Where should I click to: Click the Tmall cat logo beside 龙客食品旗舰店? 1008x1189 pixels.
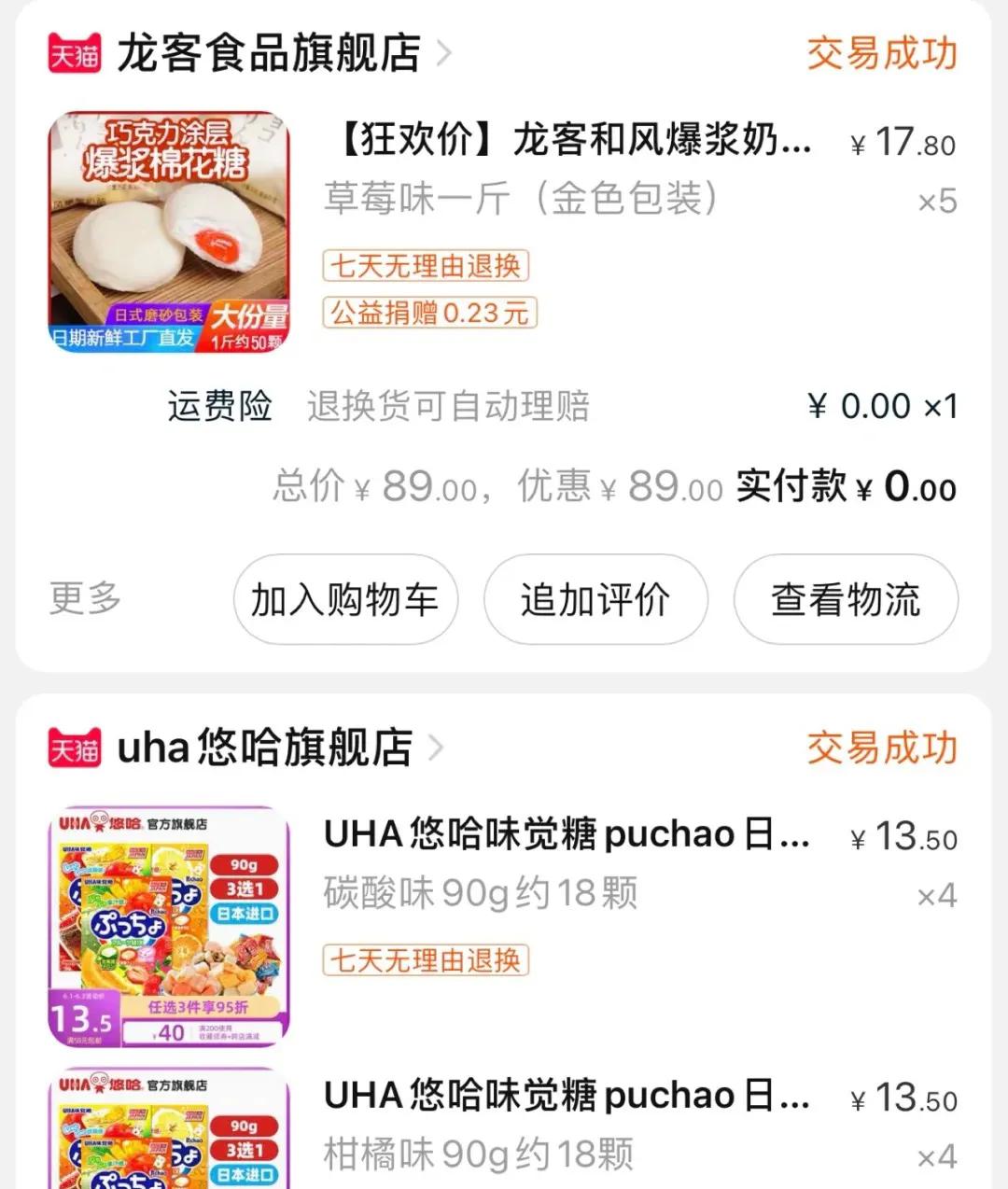point(75,54)
